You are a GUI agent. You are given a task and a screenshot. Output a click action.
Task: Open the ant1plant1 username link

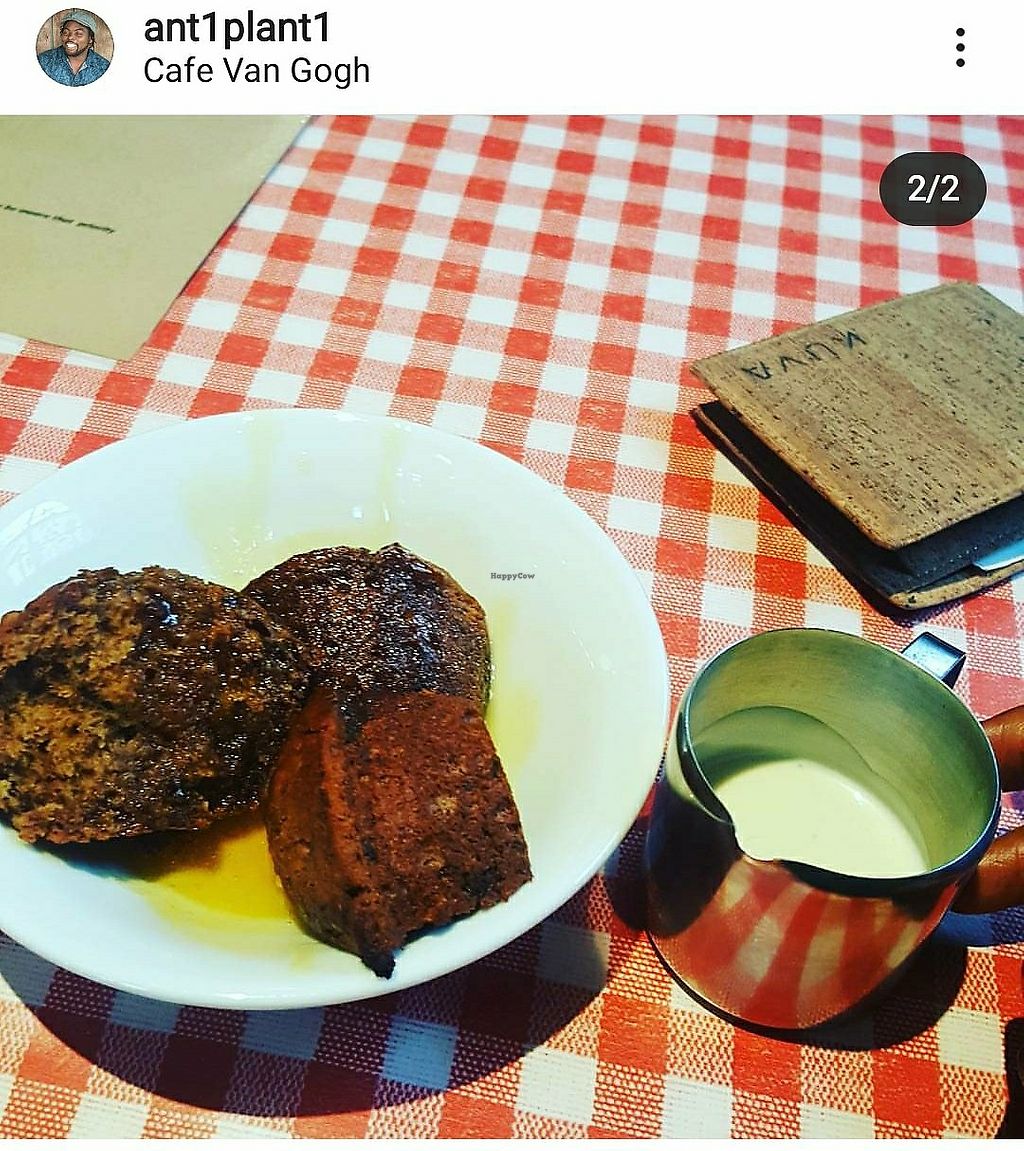point(236,29)
